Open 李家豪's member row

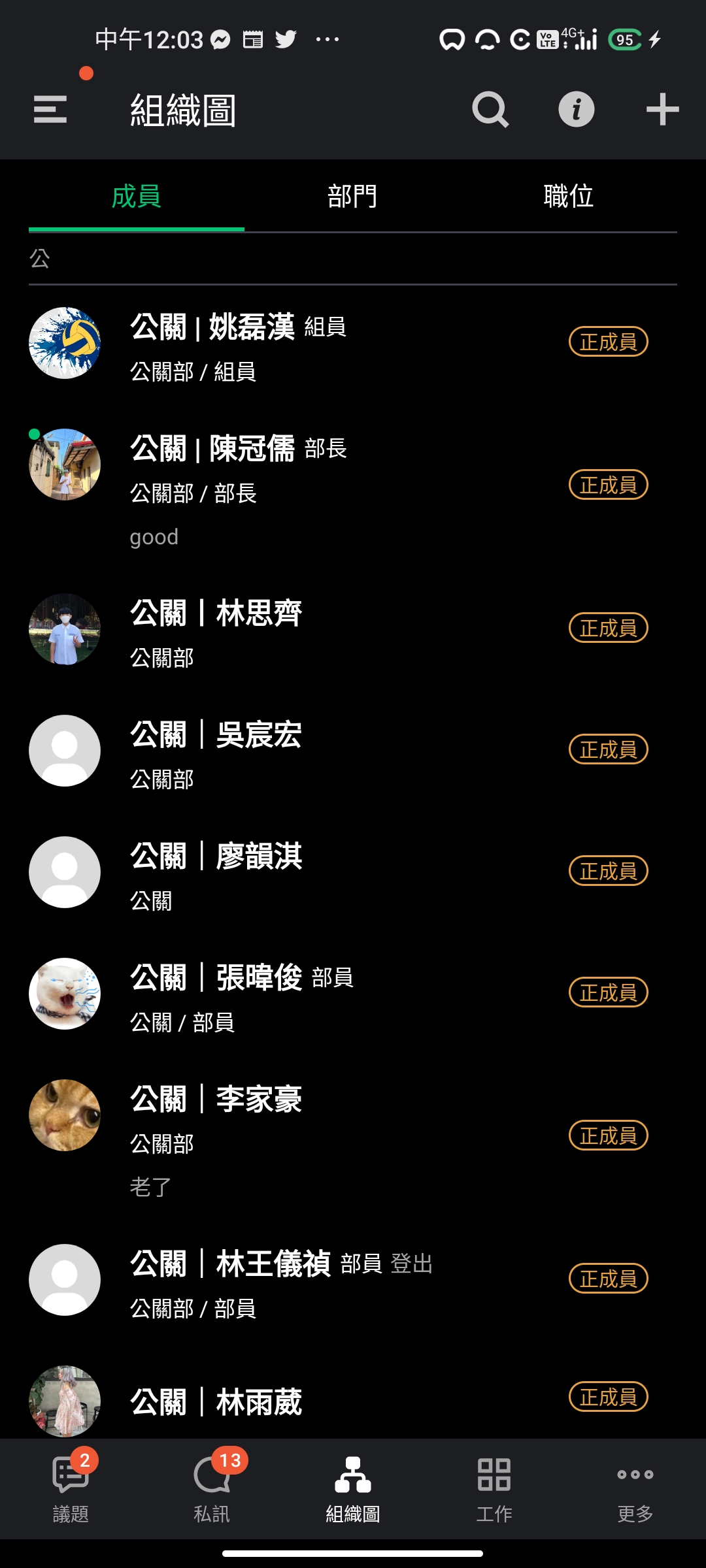[294, 1137]
